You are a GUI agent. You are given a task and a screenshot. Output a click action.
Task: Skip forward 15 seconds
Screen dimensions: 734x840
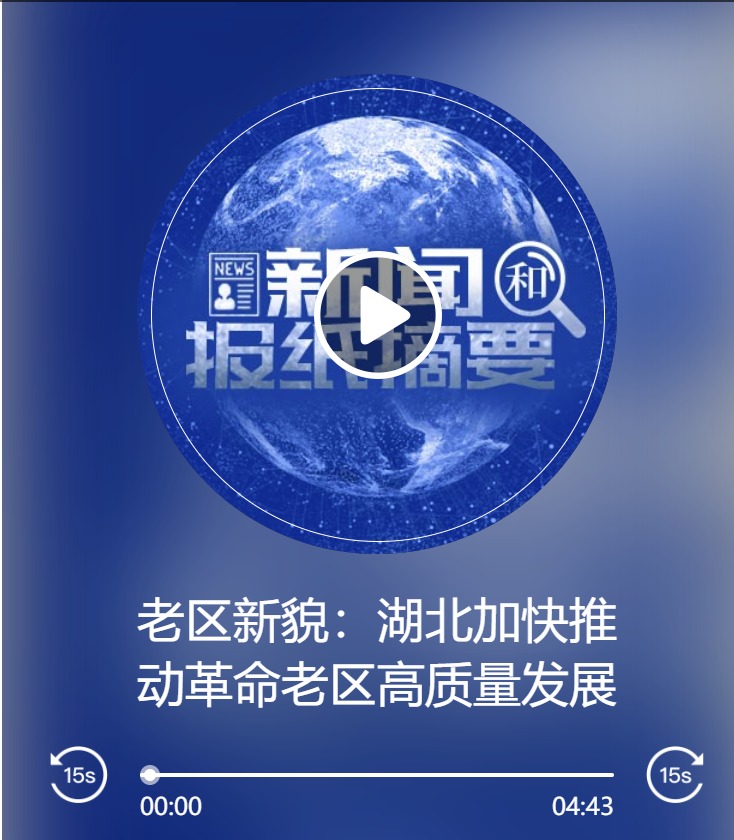pos(675,775)
